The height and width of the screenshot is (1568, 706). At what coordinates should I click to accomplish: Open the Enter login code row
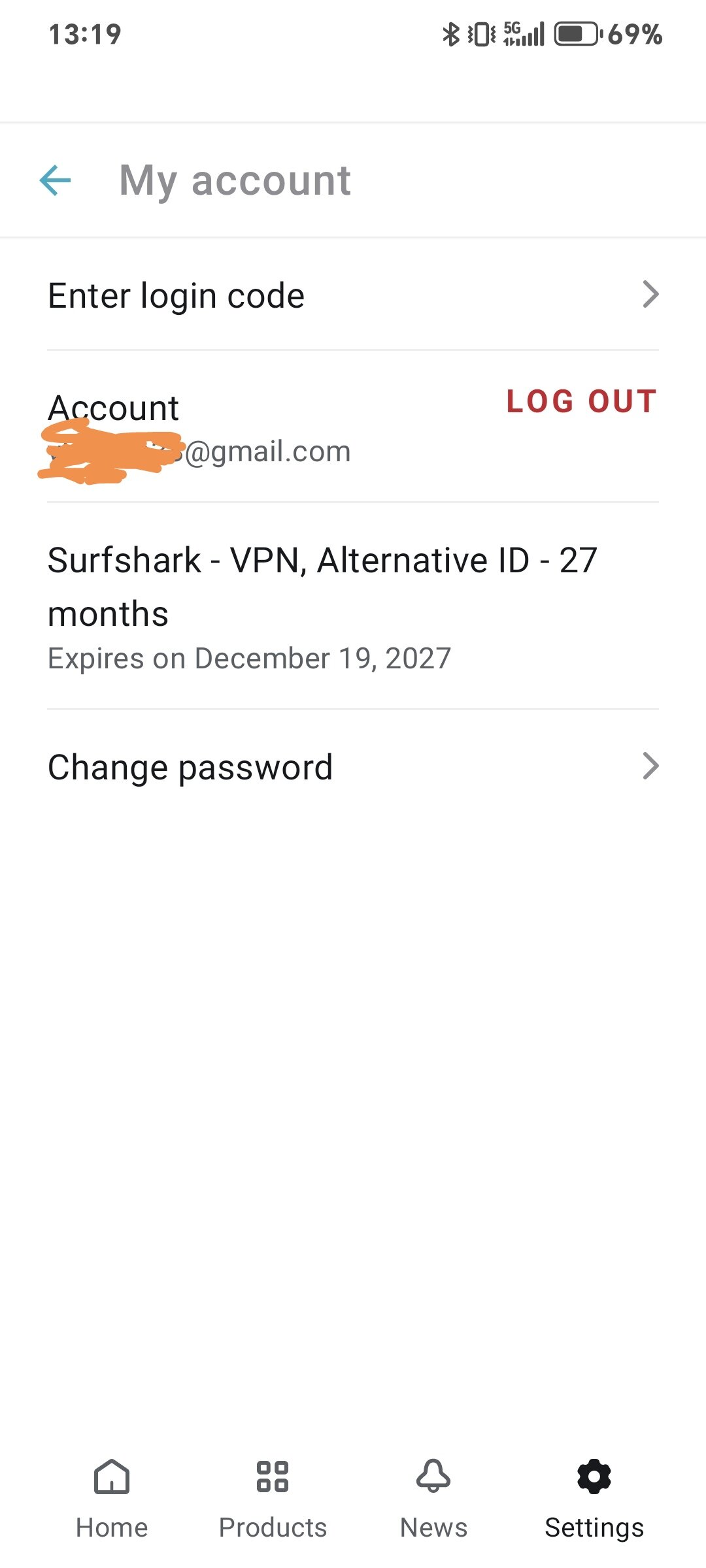point(353,295)
